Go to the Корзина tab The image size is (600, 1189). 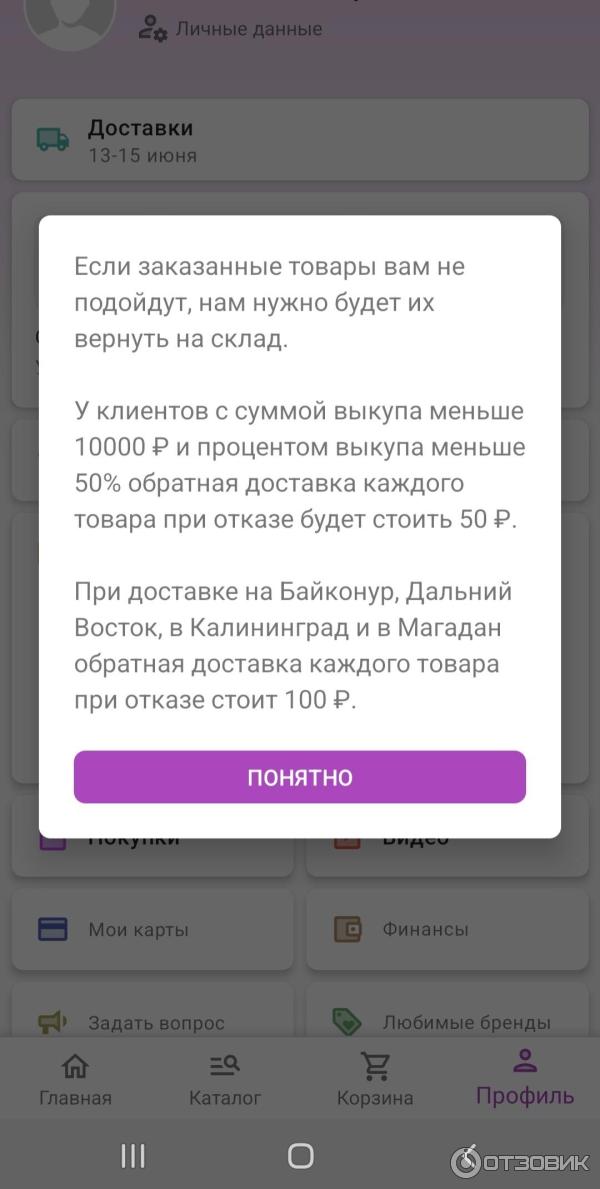[375, 1079]
